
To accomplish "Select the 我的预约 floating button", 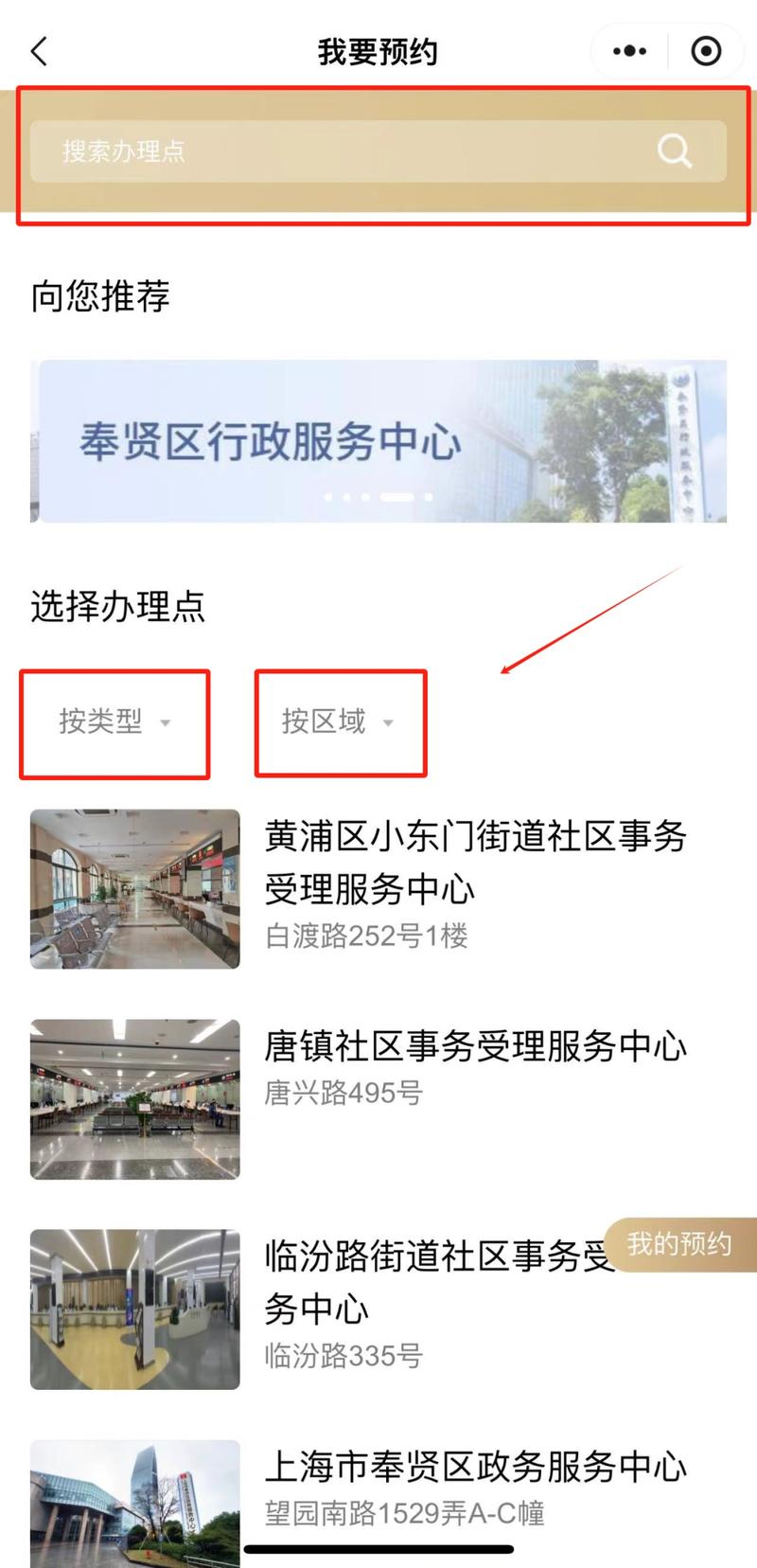I will click(x=678, y=1244).
